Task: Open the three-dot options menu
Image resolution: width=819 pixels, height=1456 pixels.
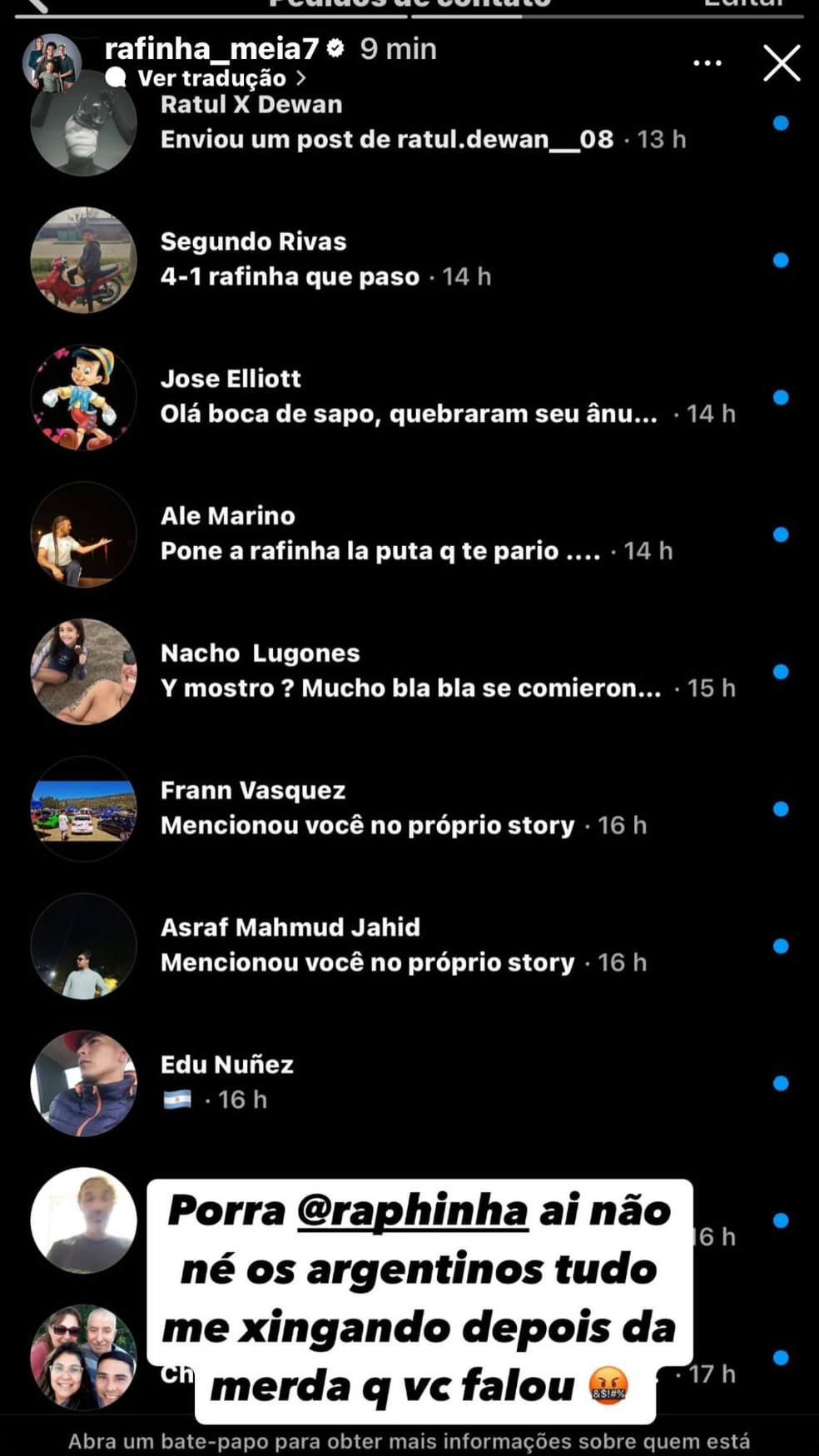Action: tap(707, 62)
